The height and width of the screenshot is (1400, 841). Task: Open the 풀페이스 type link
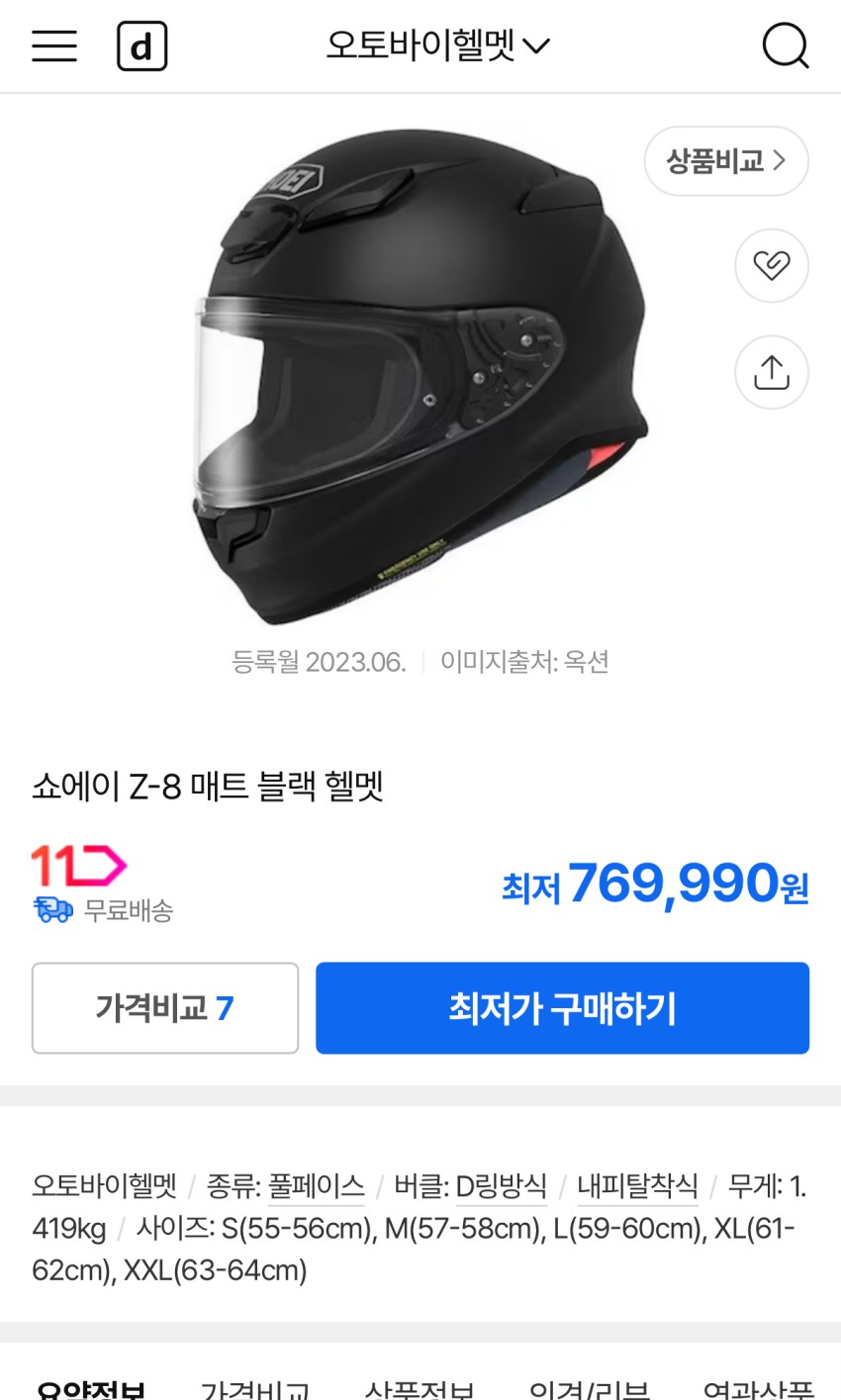click(x=317, y=1185)
